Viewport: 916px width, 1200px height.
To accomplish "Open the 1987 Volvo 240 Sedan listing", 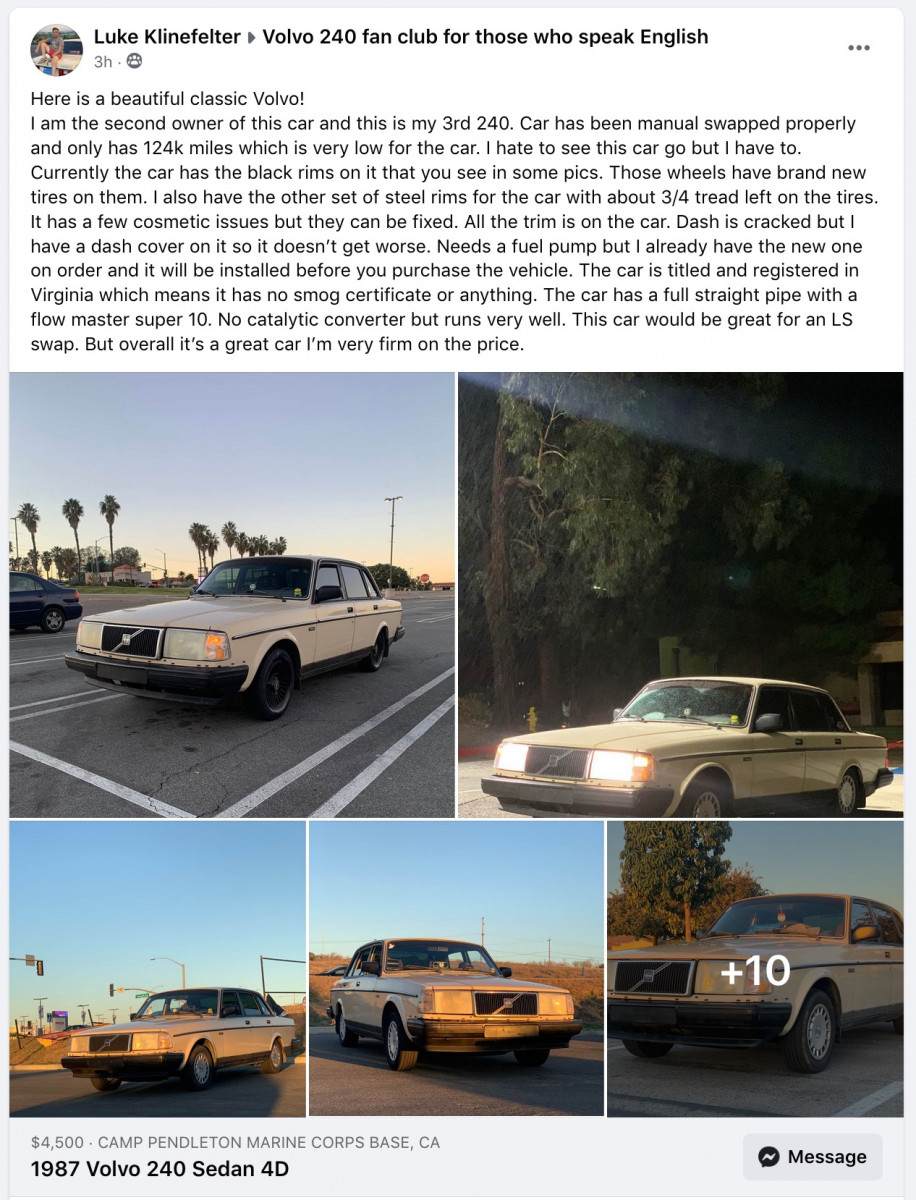I will pyautogui.click(x=160, y=1168).
